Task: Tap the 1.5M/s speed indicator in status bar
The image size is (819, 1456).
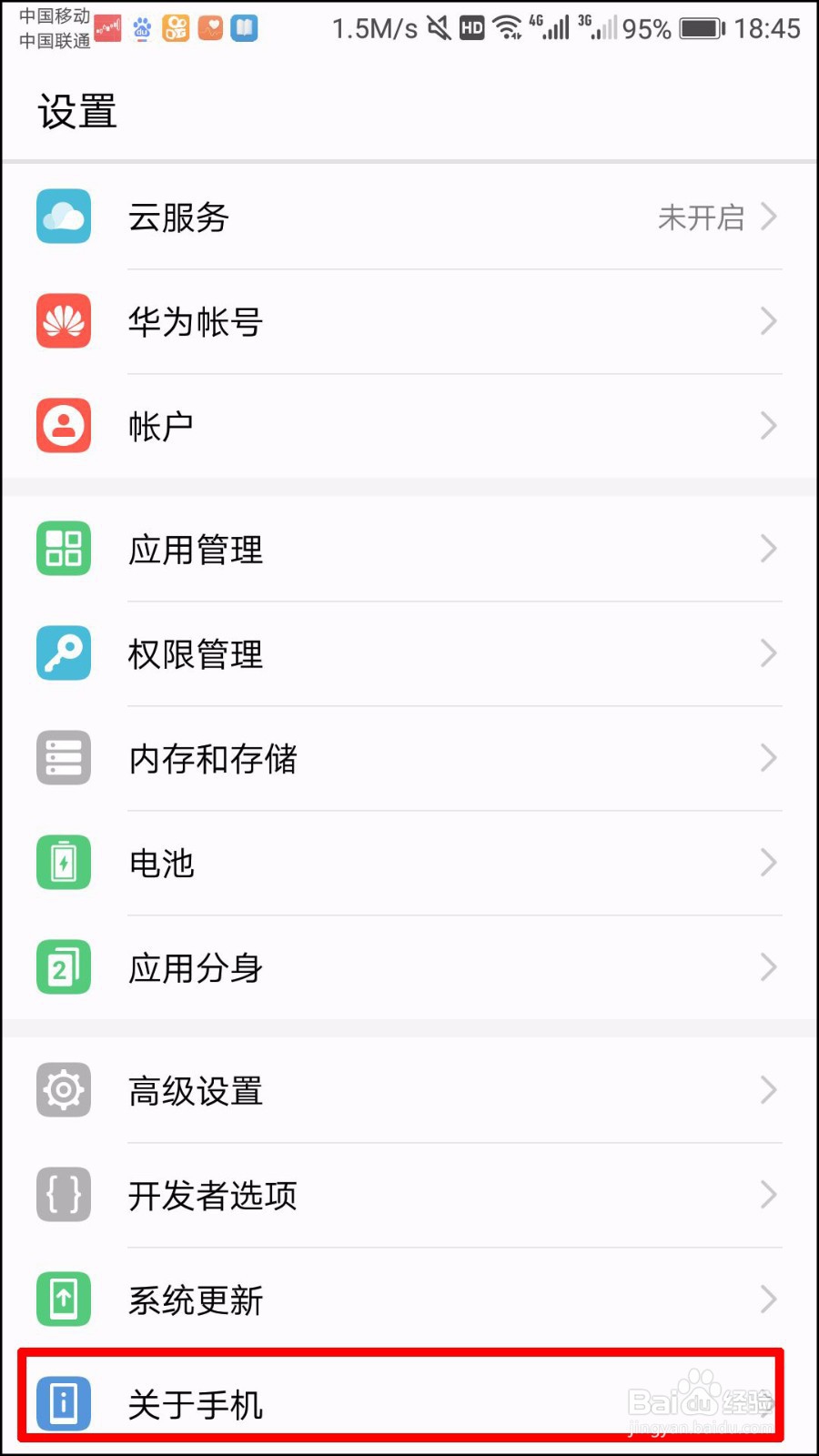Action: pos(374,25)
